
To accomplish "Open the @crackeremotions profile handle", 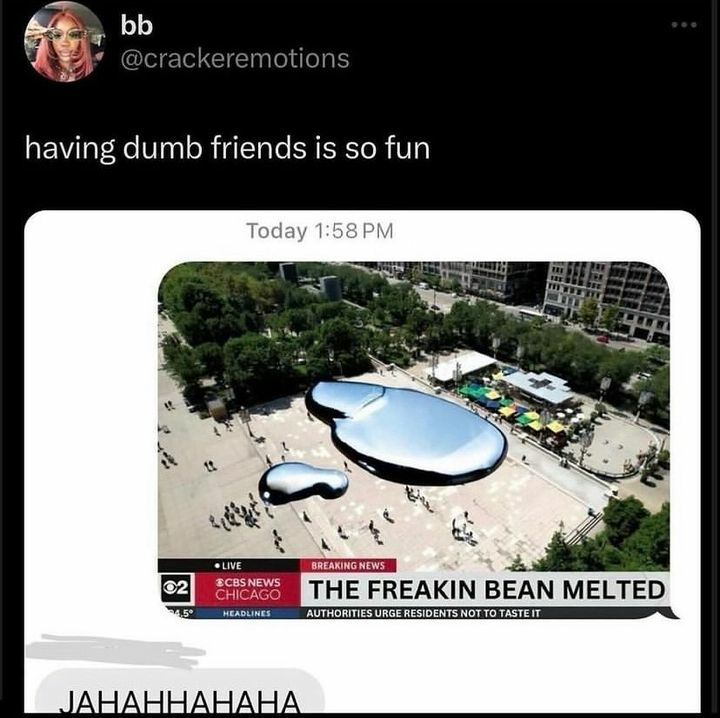I will click(235, 59).
